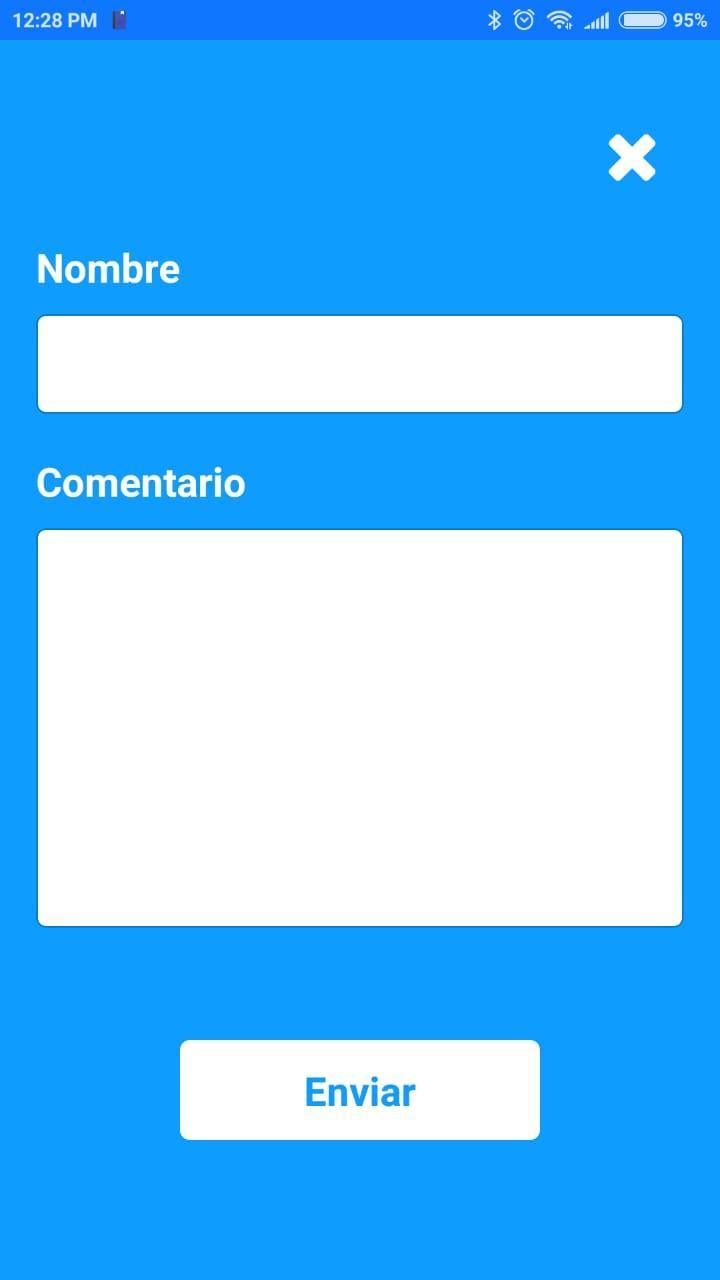The image size is (720, 1280).
Task: Submit the form with Enviar
Action: point(360,1090)
